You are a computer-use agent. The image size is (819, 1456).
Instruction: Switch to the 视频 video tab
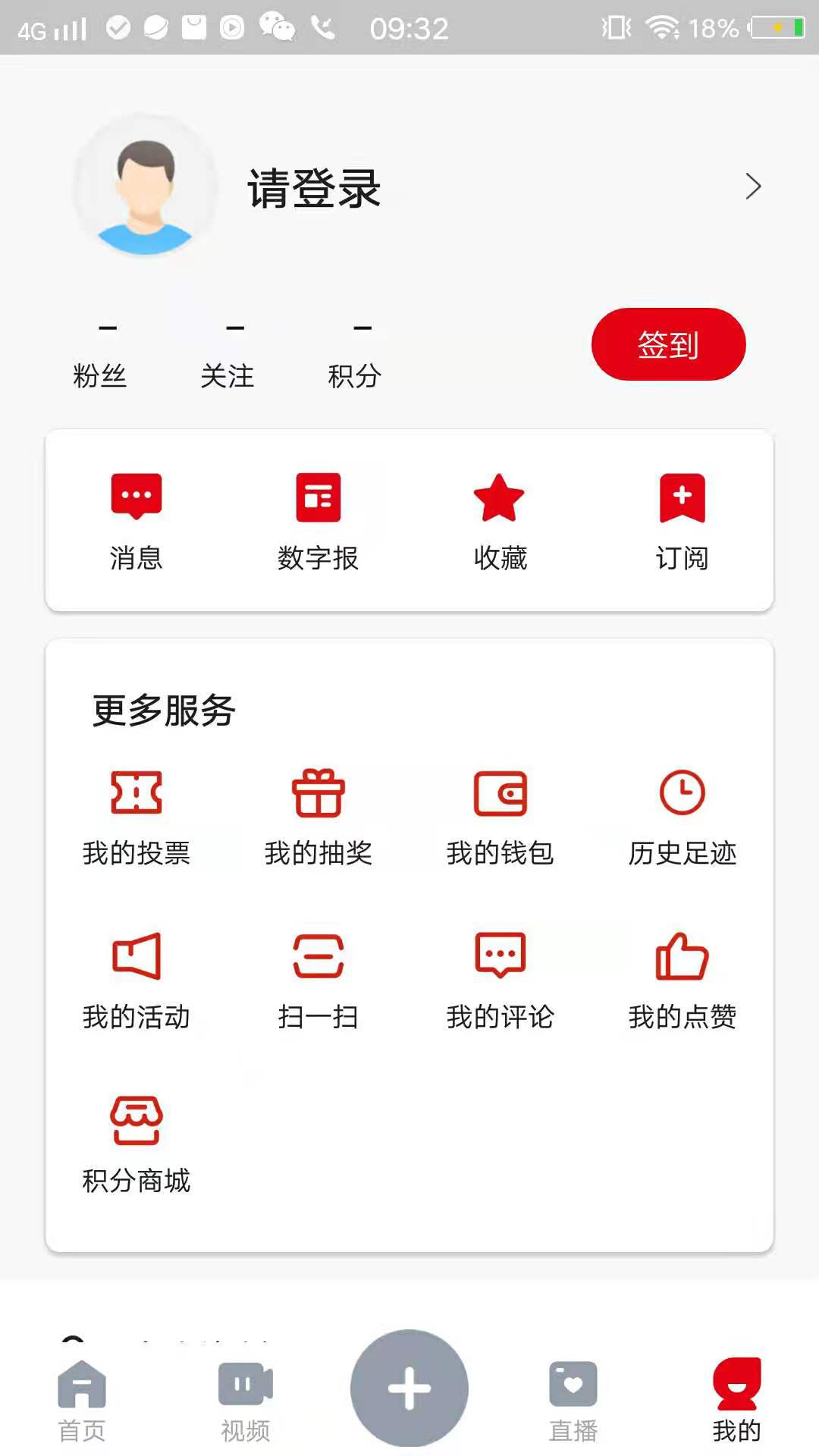246,1400
